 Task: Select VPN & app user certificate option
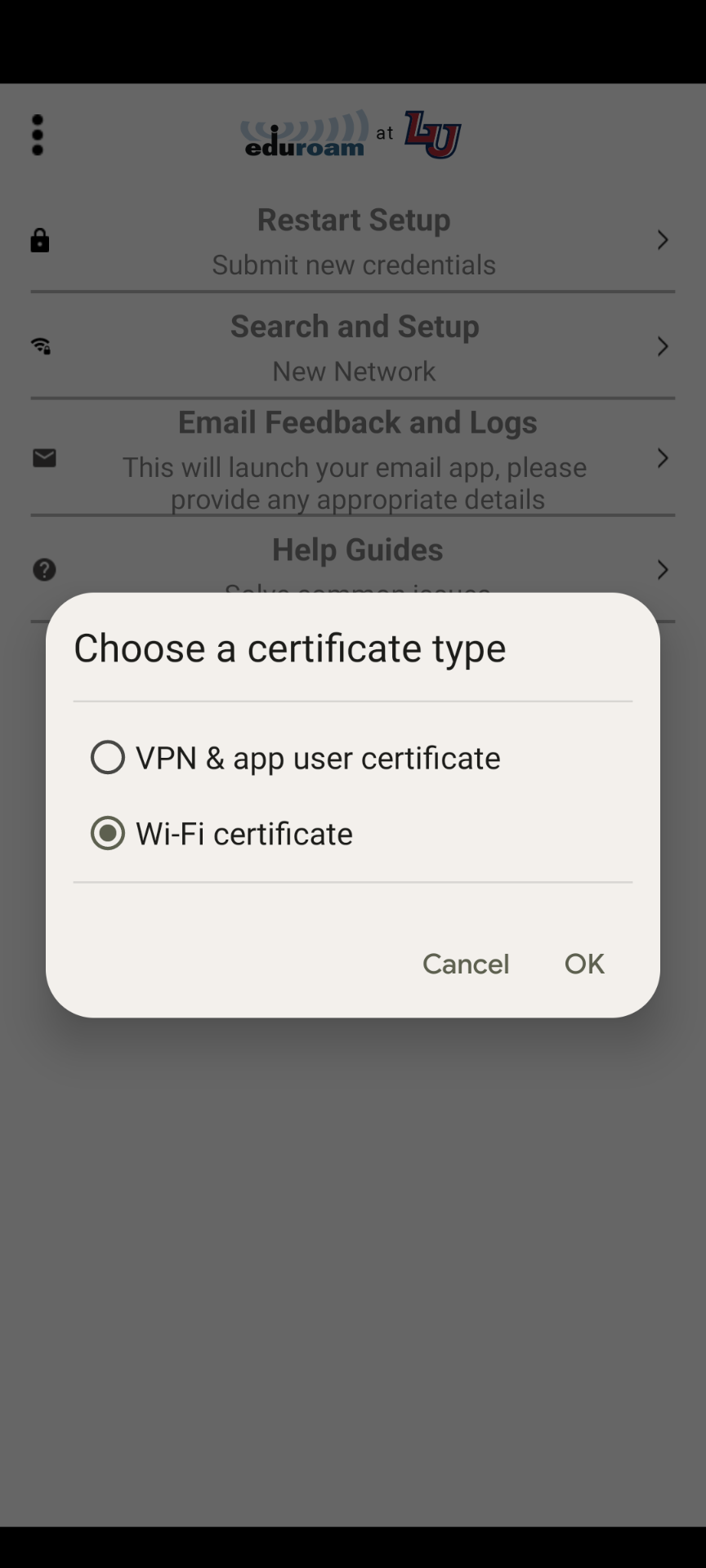[108, 757]
